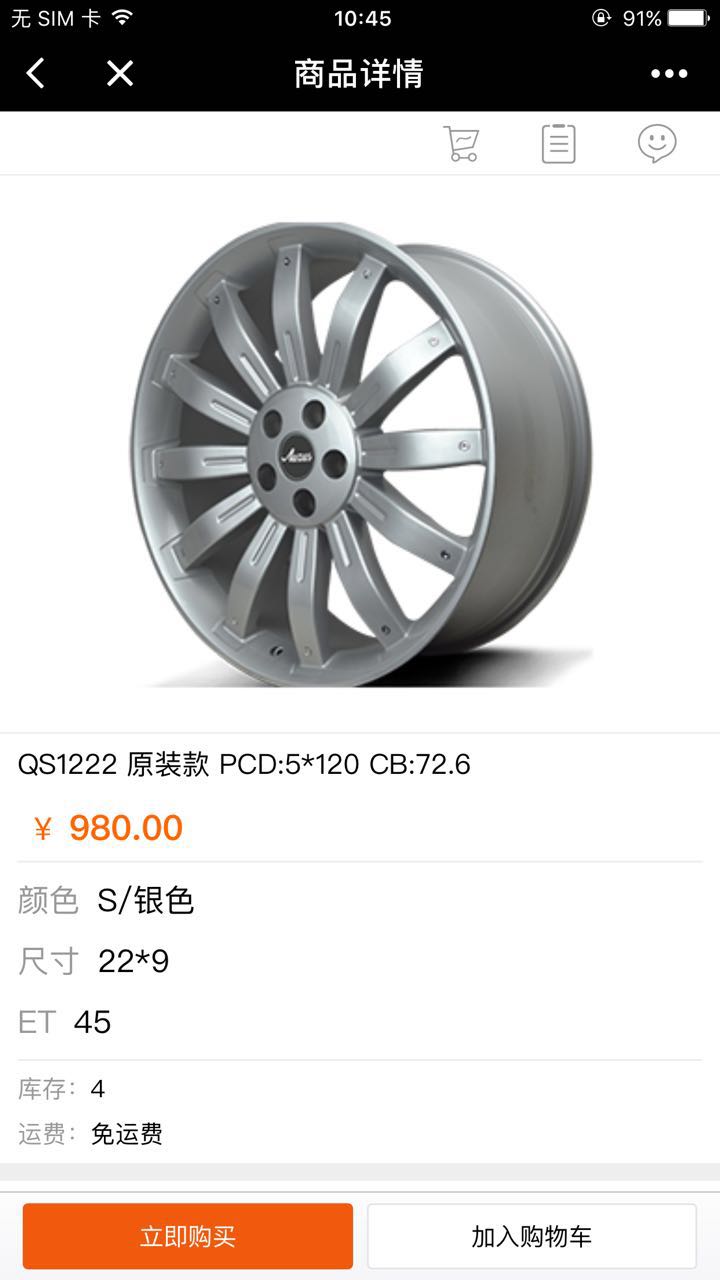The height and width of the screenshot is (1280, 720).
Task: Add the wheel to cart via 加入购物车
Action: (531, 1236)
